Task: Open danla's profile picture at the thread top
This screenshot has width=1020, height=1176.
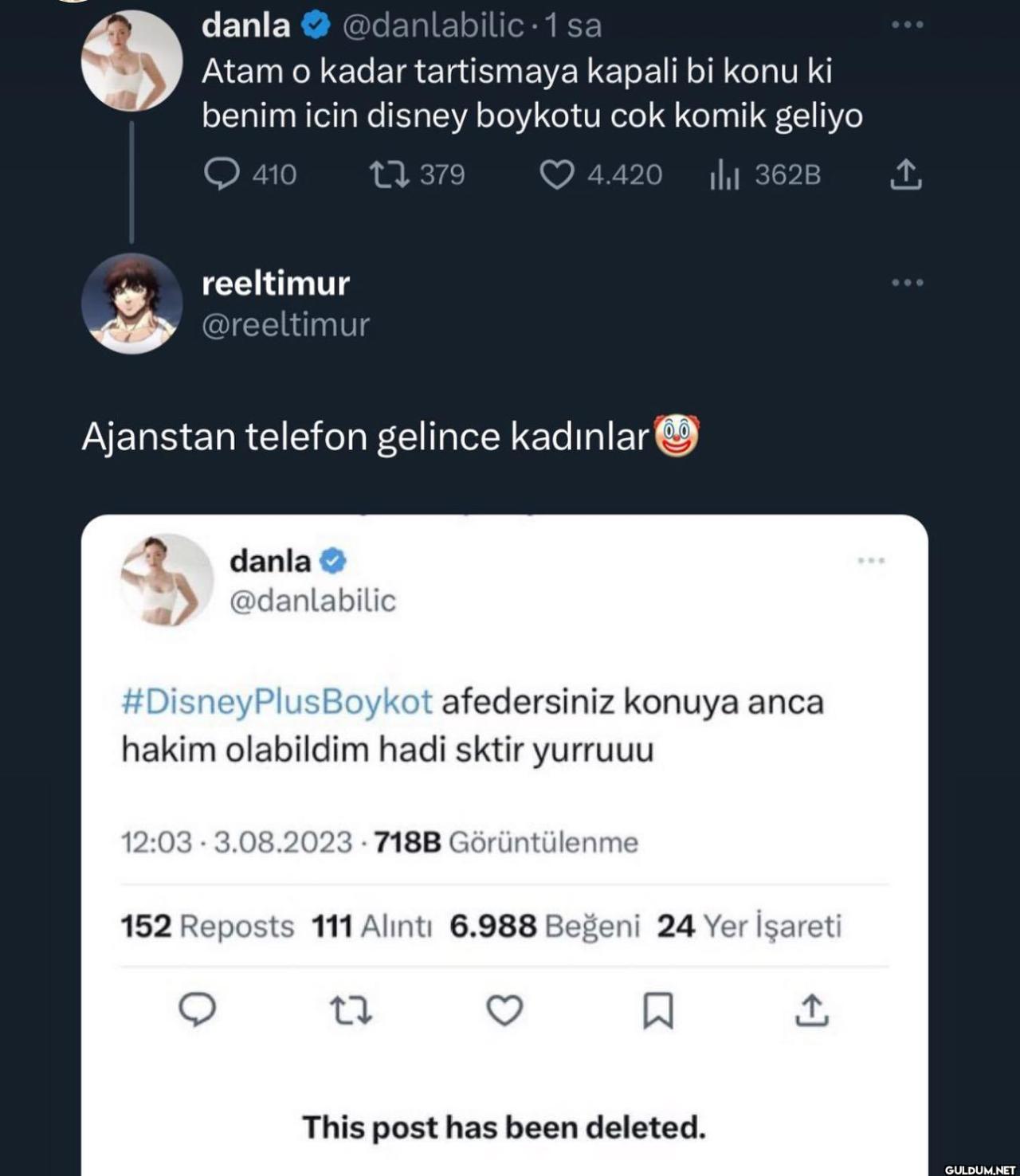Action: click(131, 61)
